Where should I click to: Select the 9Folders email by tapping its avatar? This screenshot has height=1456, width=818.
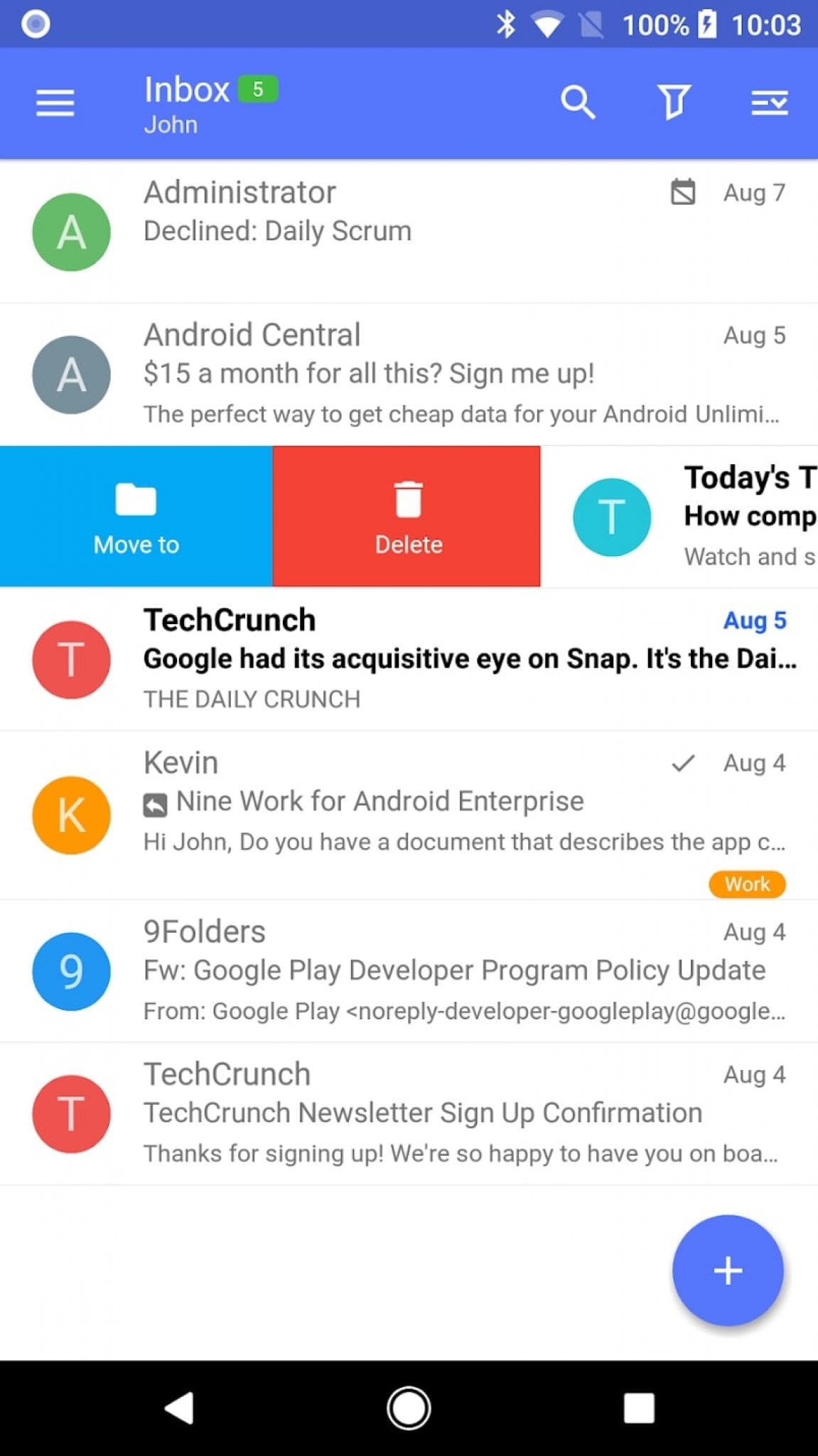[70, 972]
